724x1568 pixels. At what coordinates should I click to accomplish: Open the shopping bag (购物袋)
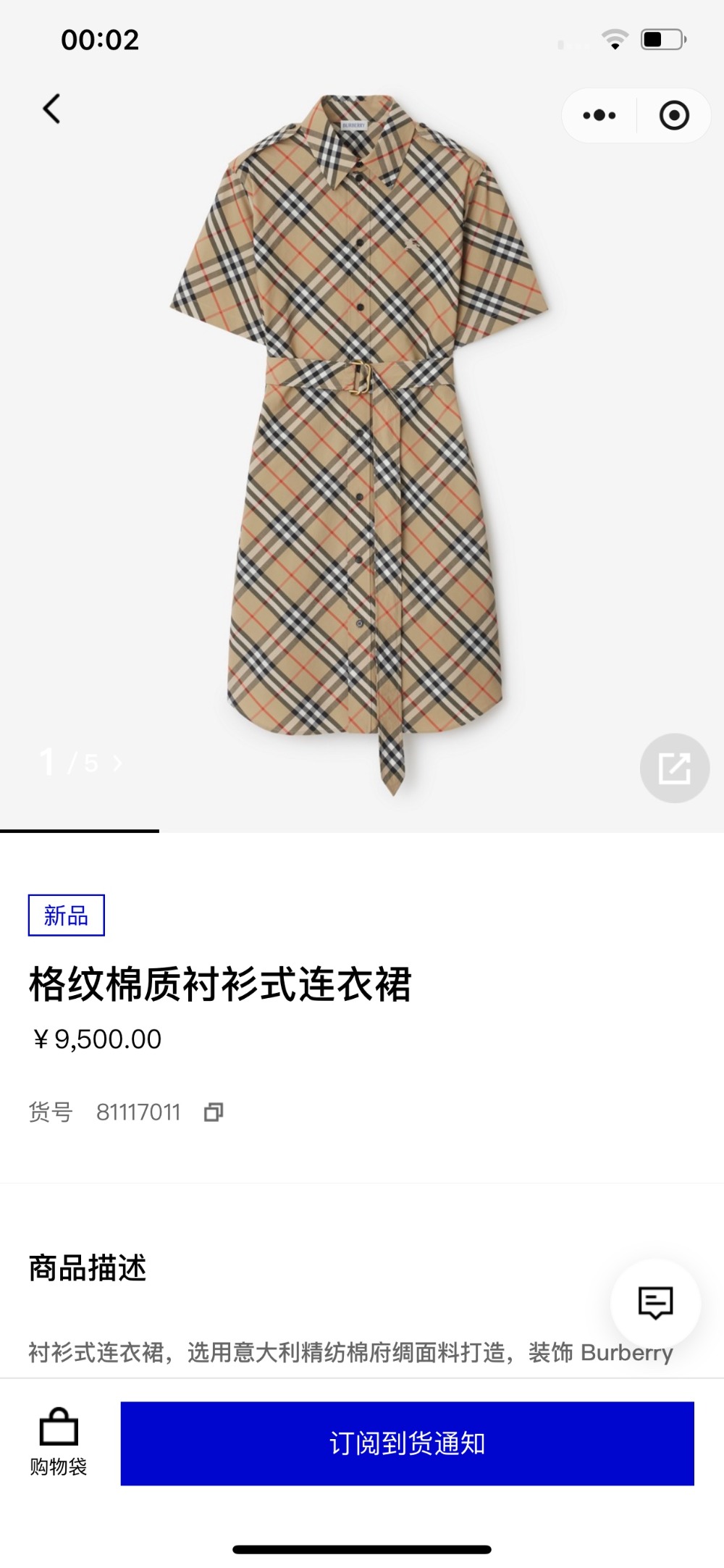59,1441
